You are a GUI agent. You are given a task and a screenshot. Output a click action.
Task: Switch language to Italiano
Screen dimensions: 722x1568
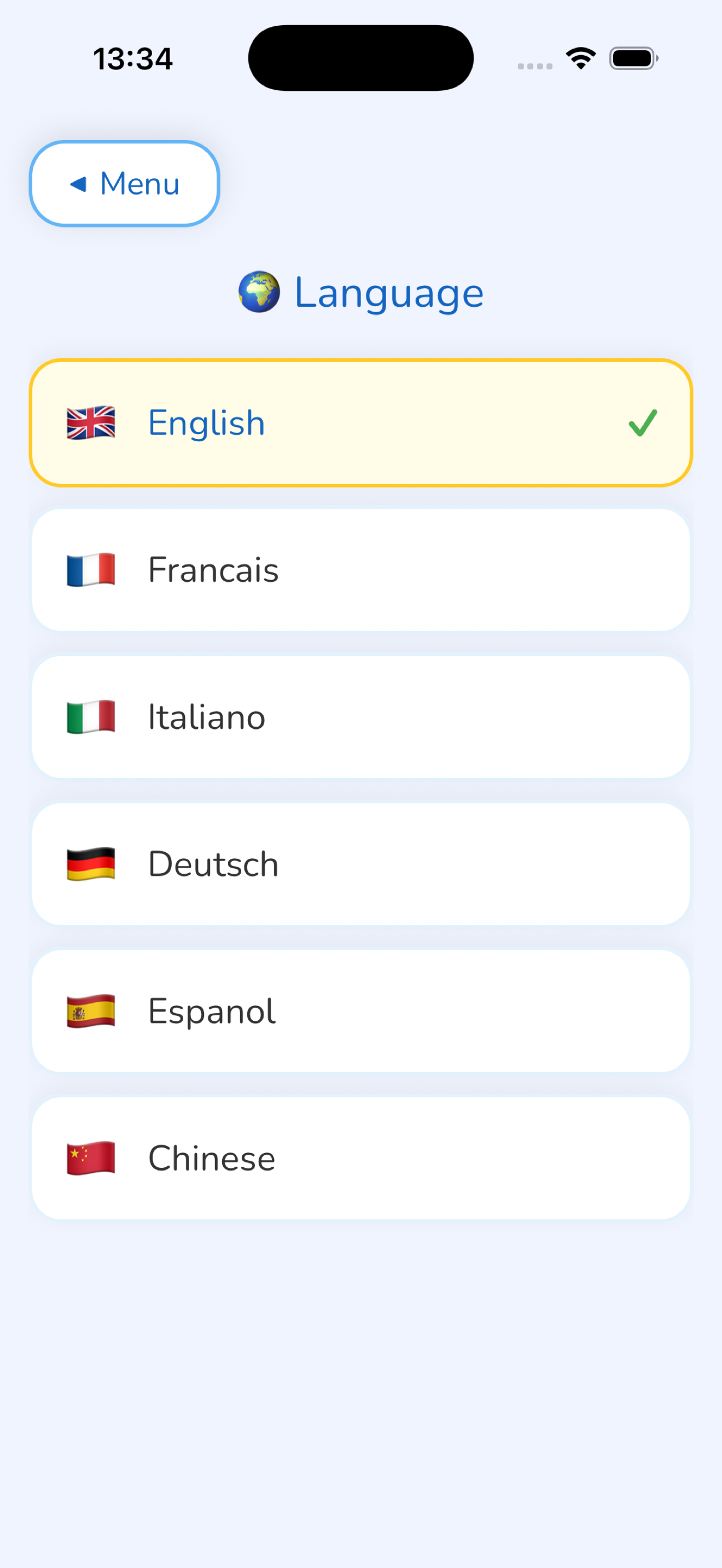(x=361, y=716)
